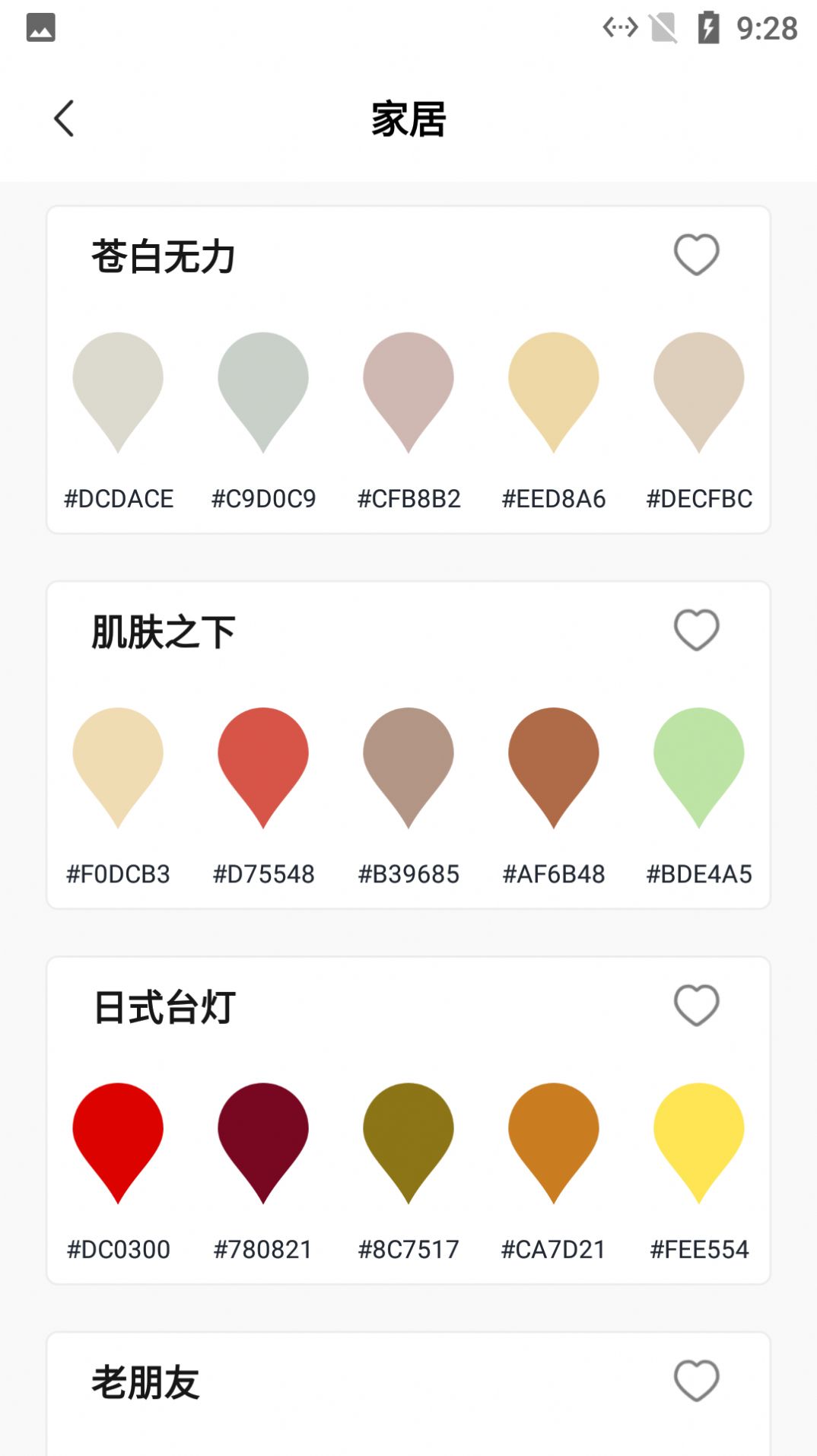The image size is (817, 1456).
Task: Add 老朋友 palette to favorites
Action: click(696, 1380)
